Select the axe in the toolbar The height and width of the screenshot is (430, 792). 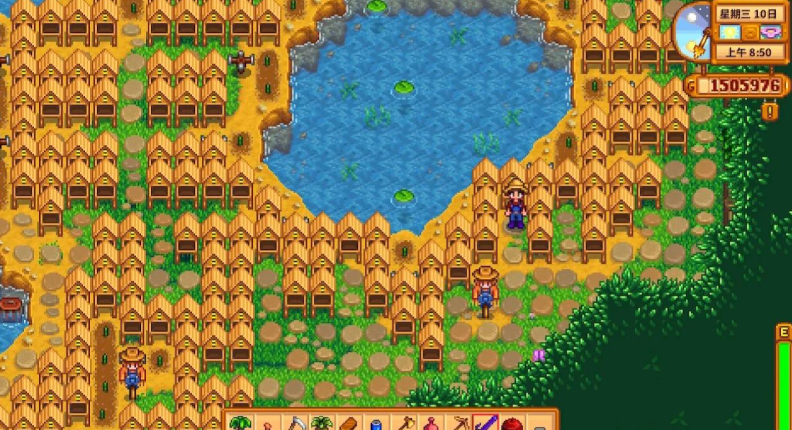point(407,424)
